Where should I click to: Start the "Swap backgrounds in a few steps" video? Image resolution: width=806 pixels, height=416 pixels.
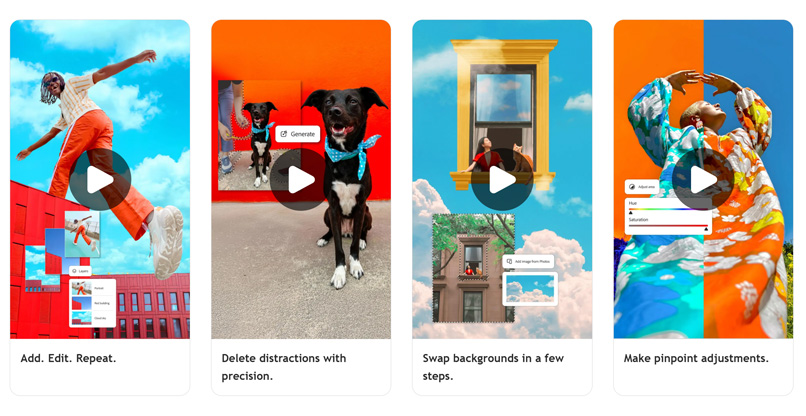tap(502, 179)
